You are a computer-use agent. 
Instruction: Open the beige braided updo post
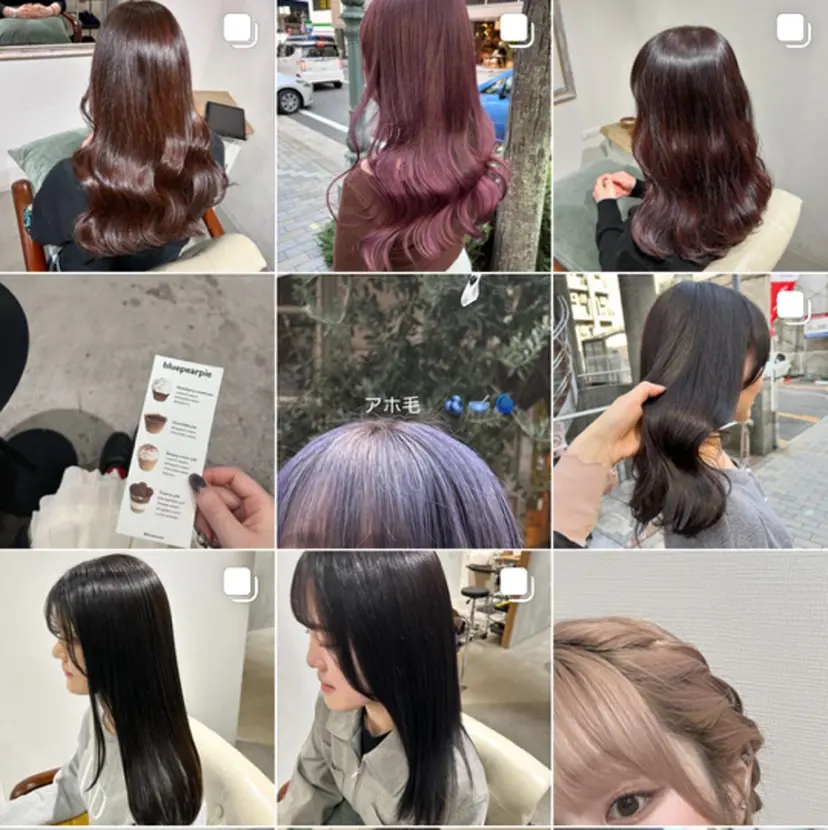click(x=690, y=688)
